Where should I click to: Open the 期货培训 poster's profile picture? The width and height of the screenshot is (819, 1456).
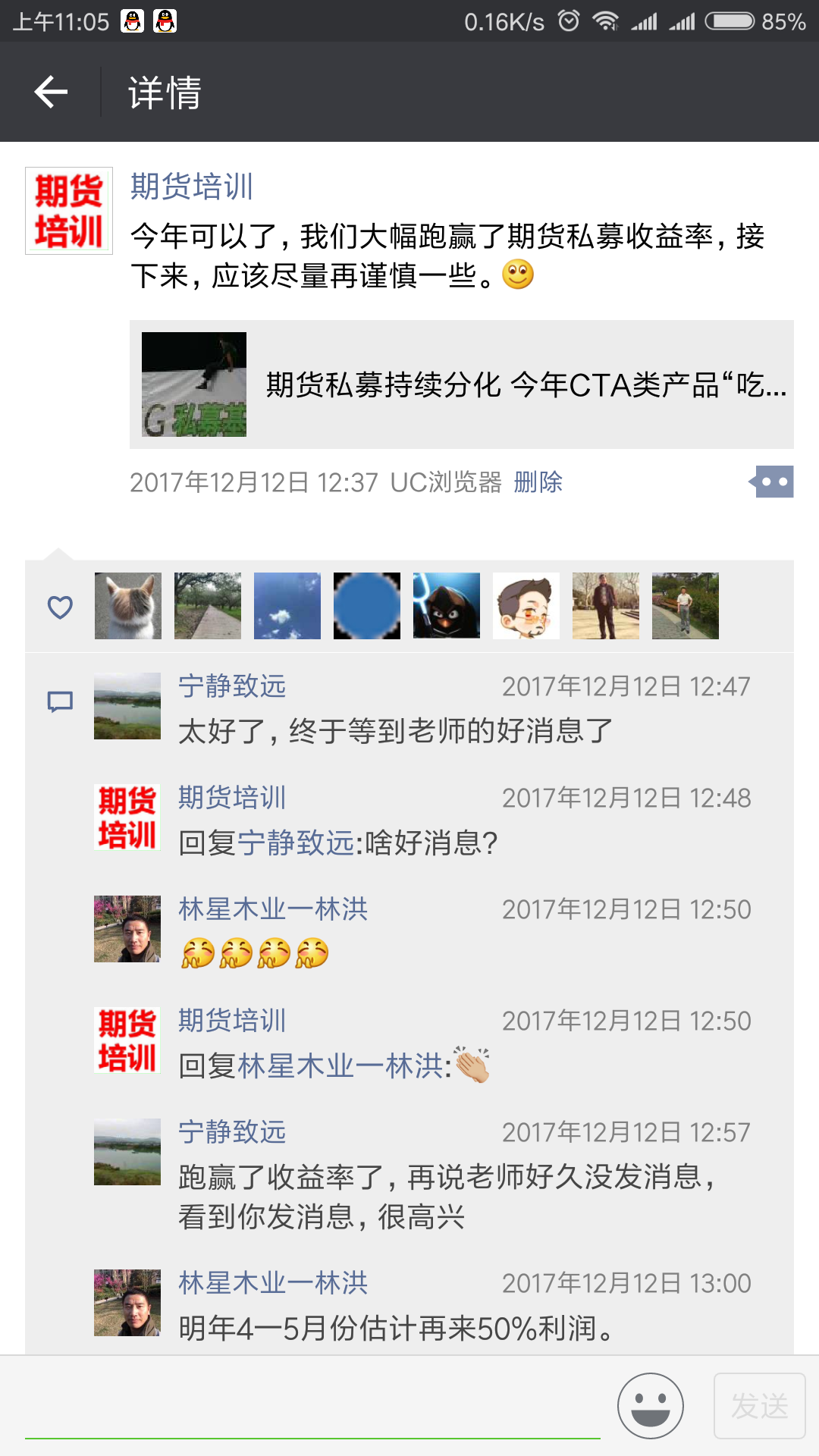(x=69, y=211)
